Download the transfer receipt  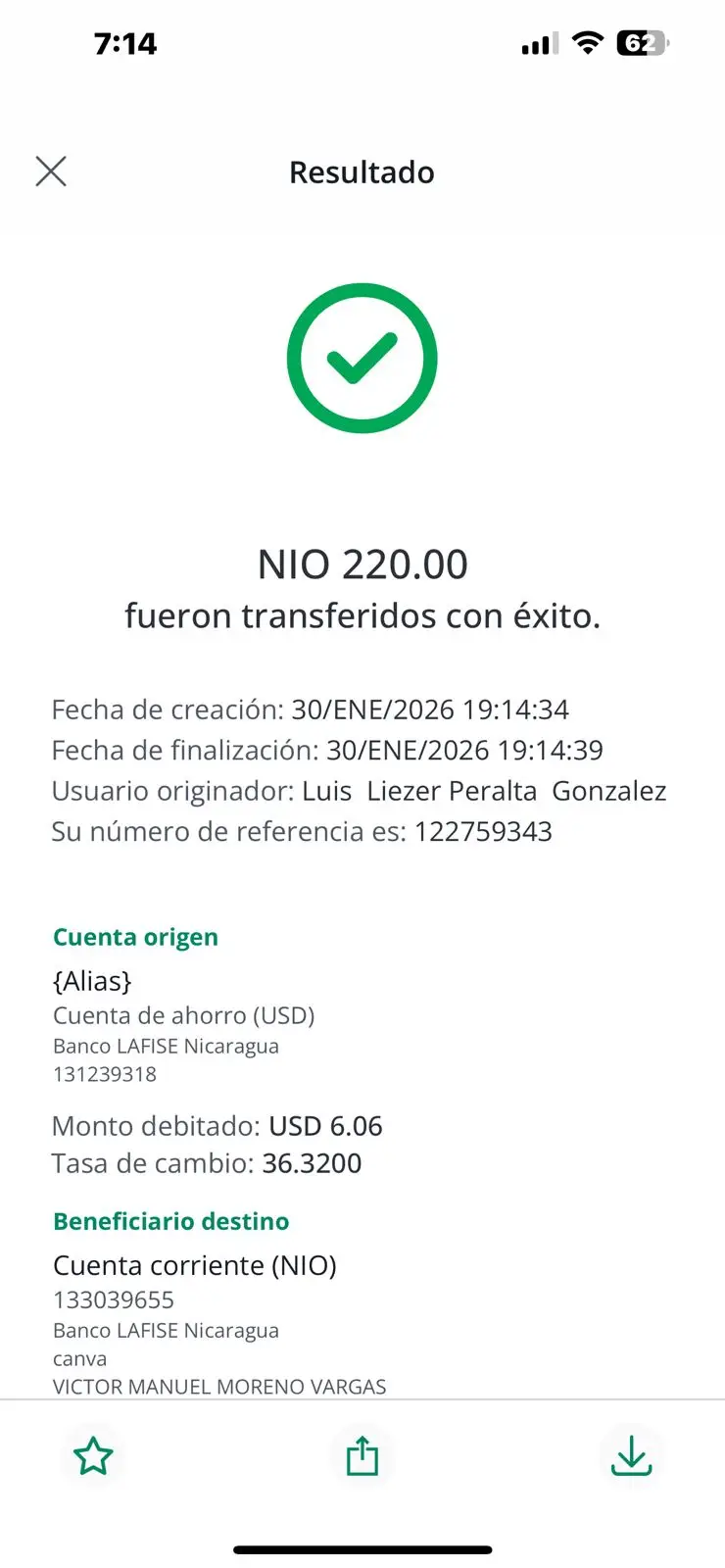click(x=631, y=1456)
